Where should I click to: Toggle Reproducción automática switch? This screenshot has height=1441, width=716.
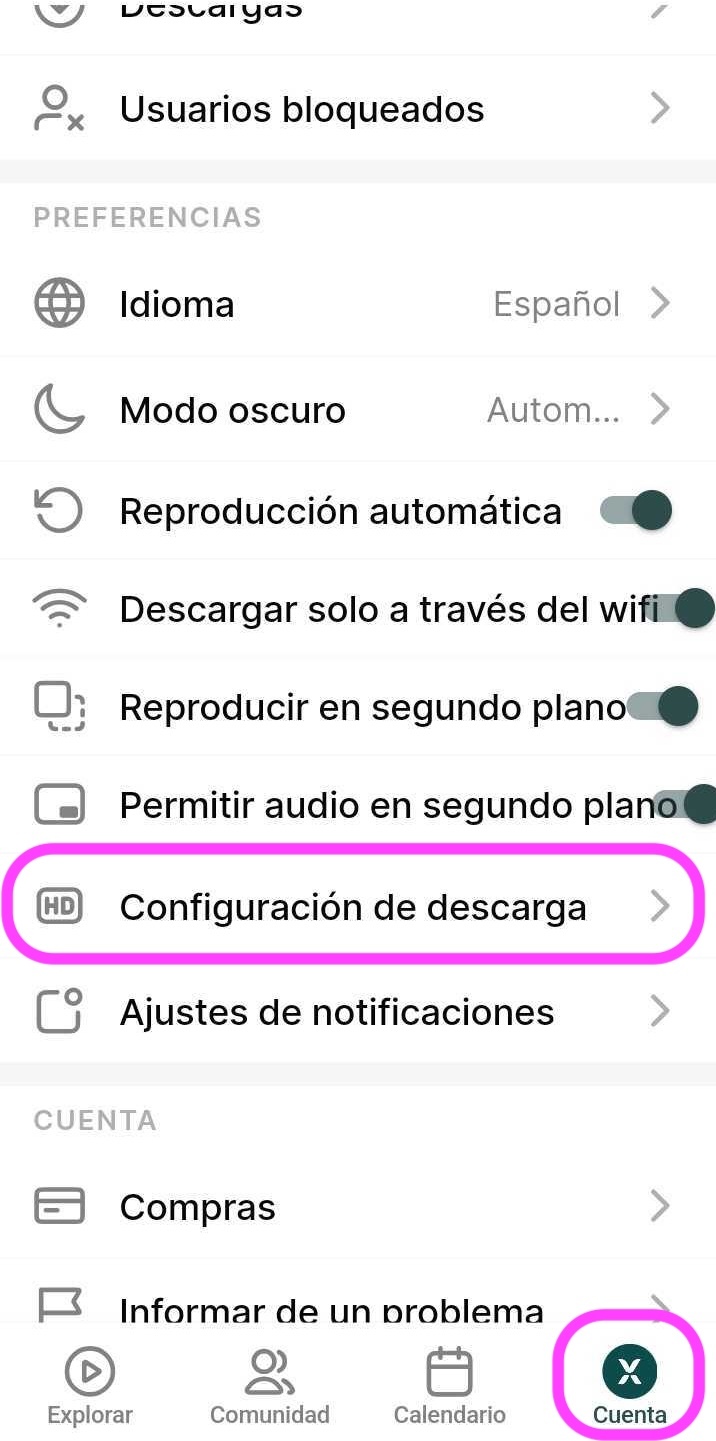pos(636,511)
